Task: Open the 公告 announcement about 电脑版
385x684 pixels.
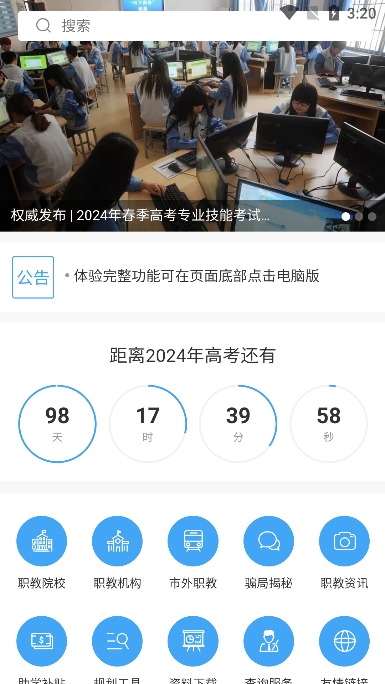Action: click(x=197, y=276)
